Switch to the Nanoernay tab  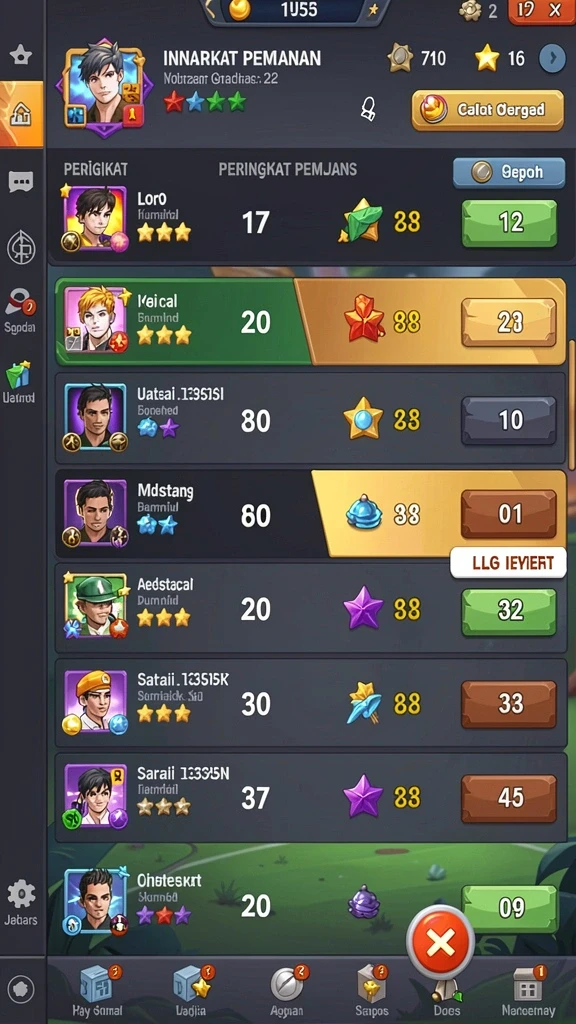(x=528, y=991)
